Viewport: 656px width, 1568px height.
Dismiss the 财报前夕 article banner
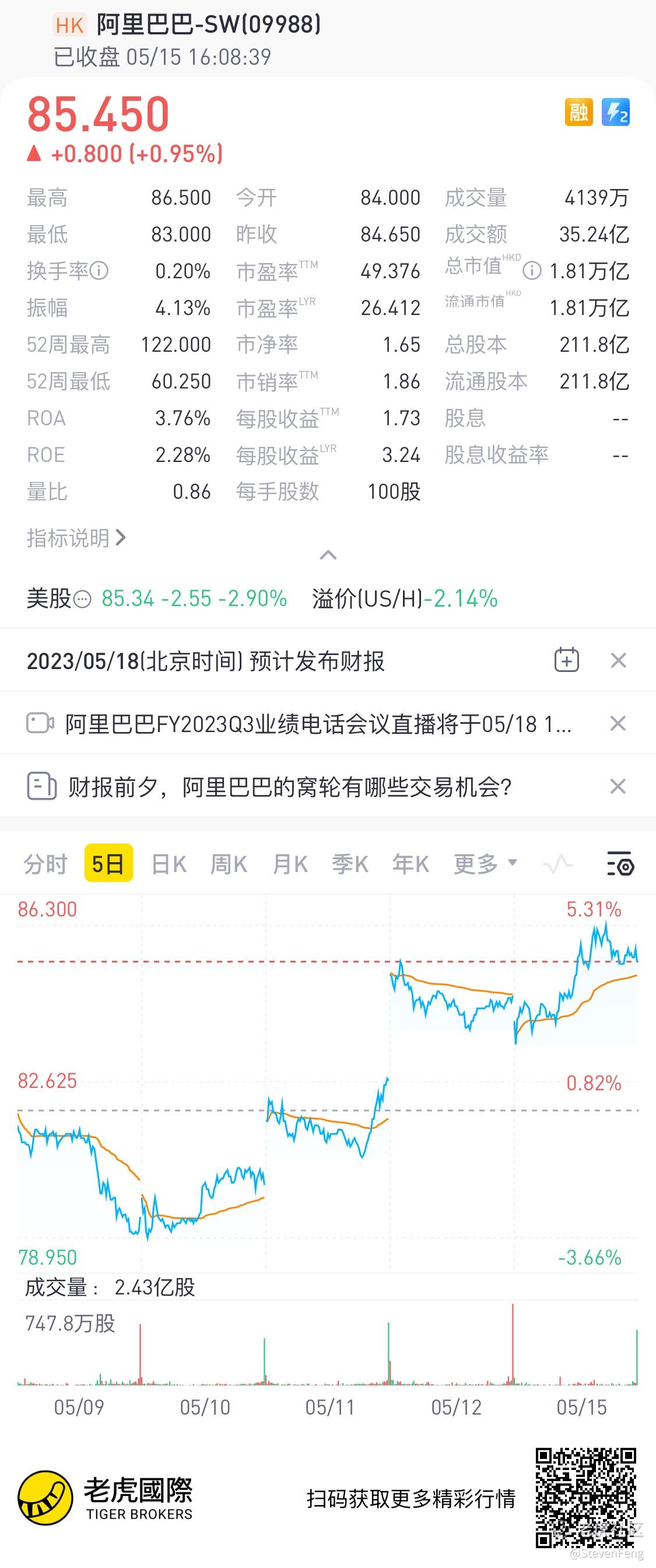coord(618,787)
